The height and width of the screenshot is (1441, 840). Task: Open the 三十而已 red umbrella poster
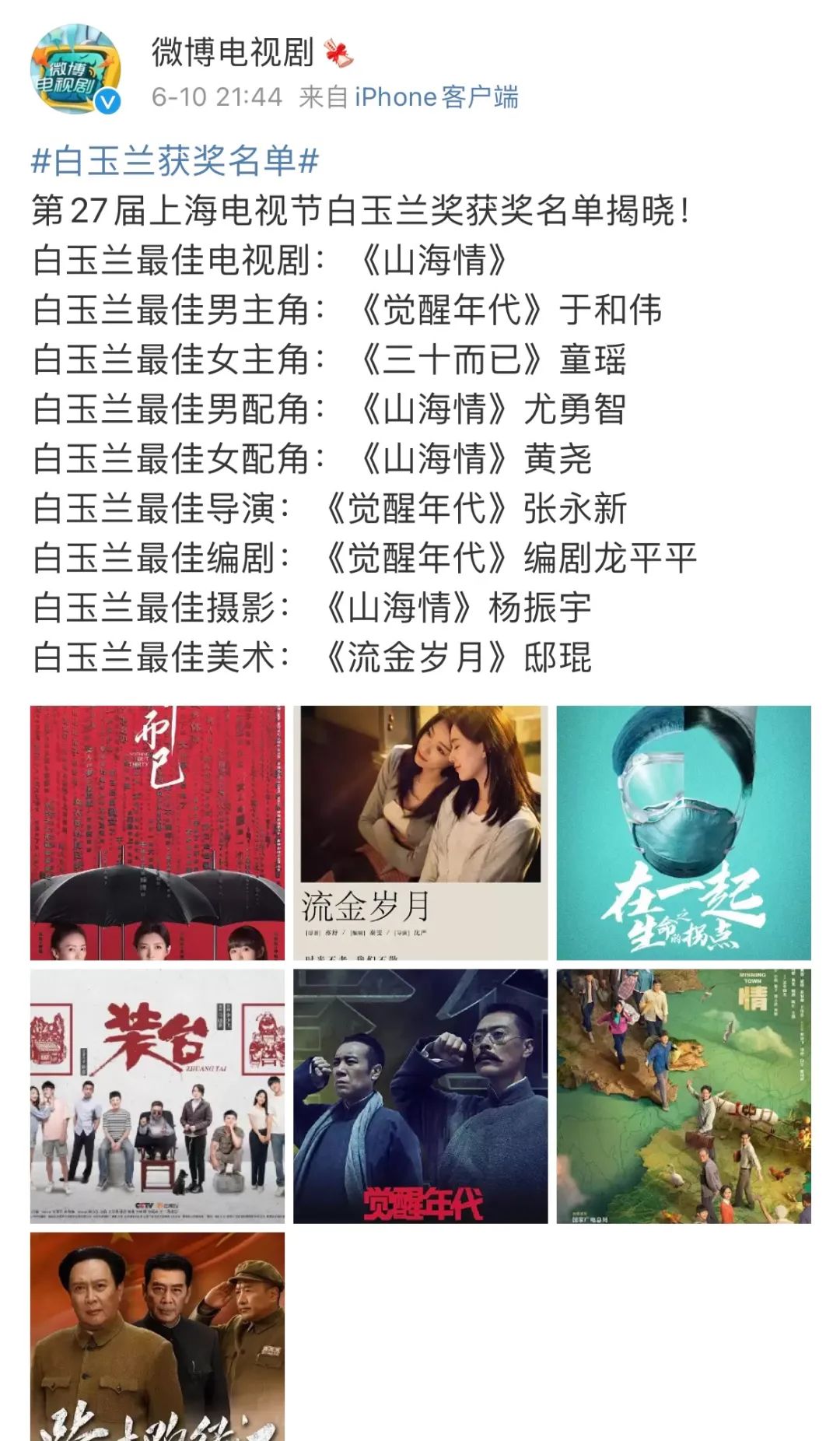pyautogui.click(x=154, y=832)
